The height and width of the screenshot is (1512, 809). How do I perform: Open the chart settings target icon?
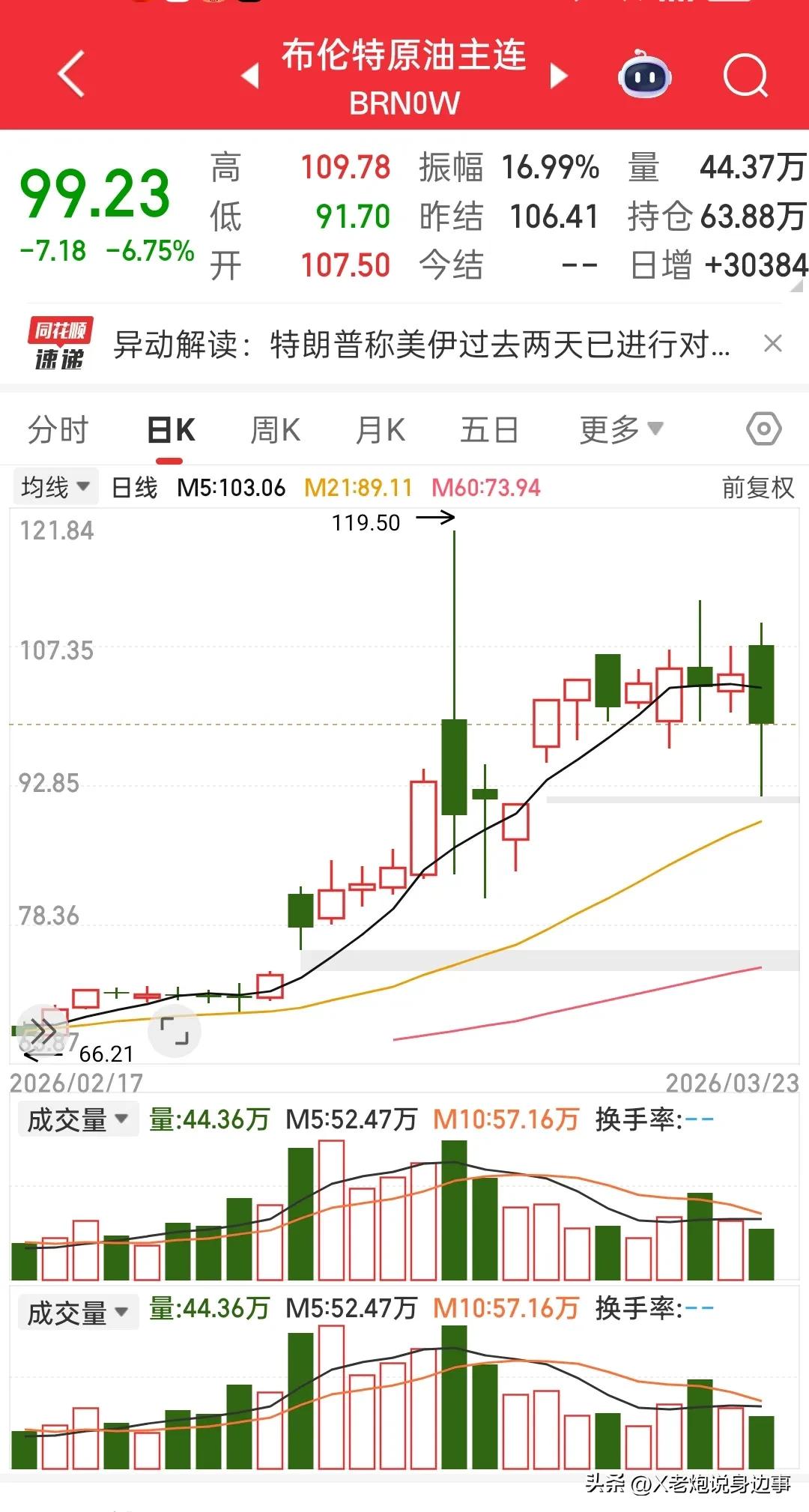(x=763, y=429)
